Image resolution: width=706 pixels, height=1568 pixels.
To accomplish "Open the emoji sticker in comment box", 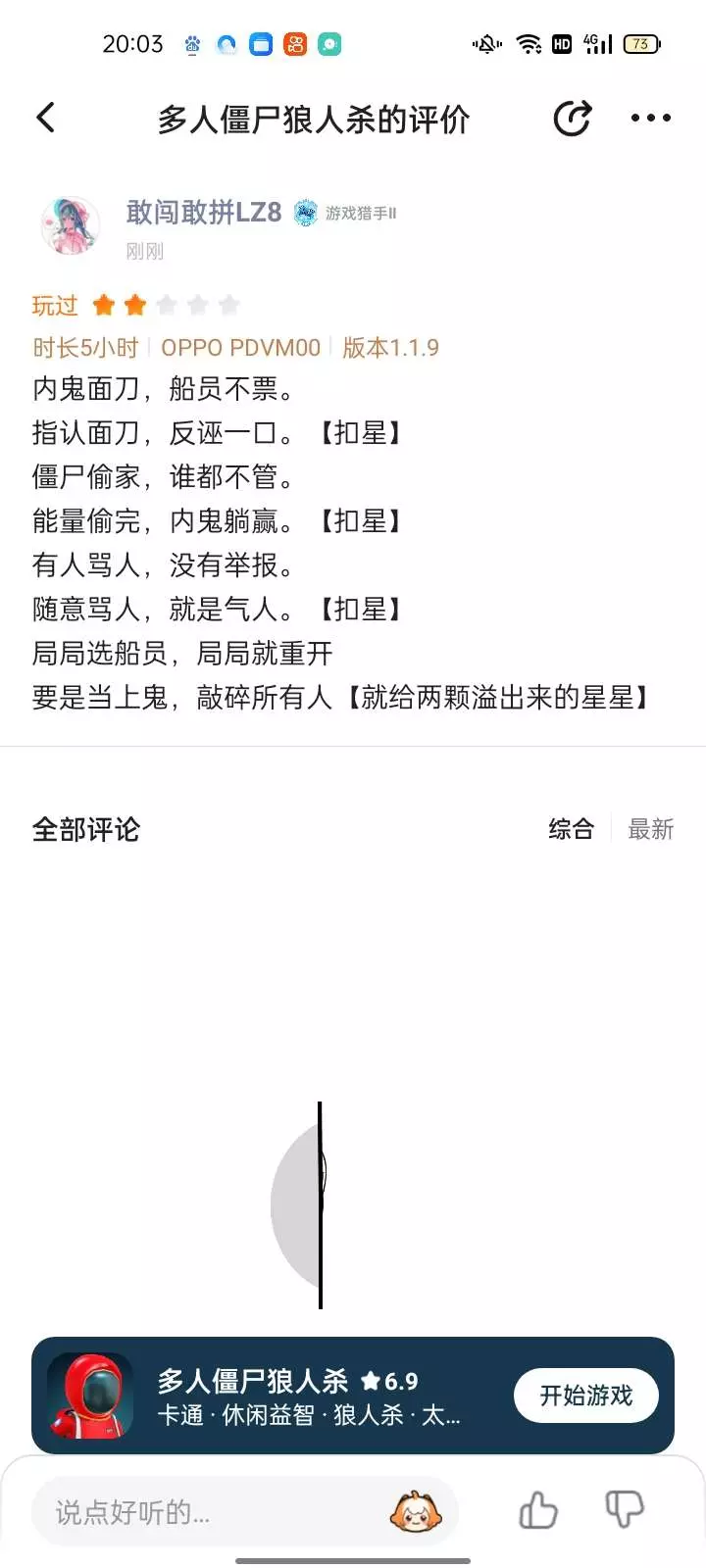I will pyautogui.click(x=416, y=1511).
